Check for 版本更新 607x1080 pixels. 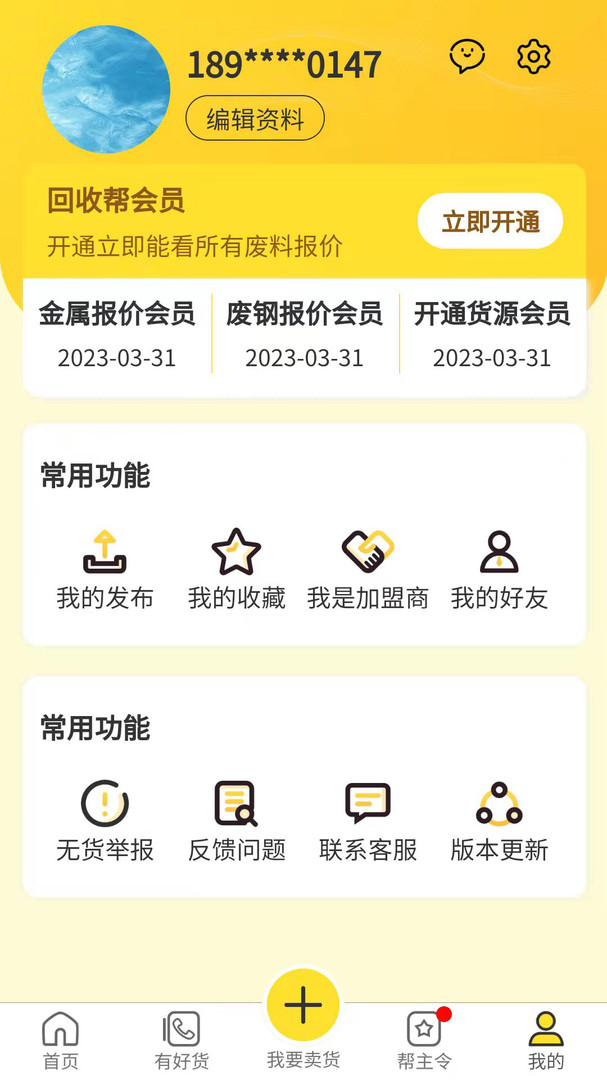tap(499, 820)
